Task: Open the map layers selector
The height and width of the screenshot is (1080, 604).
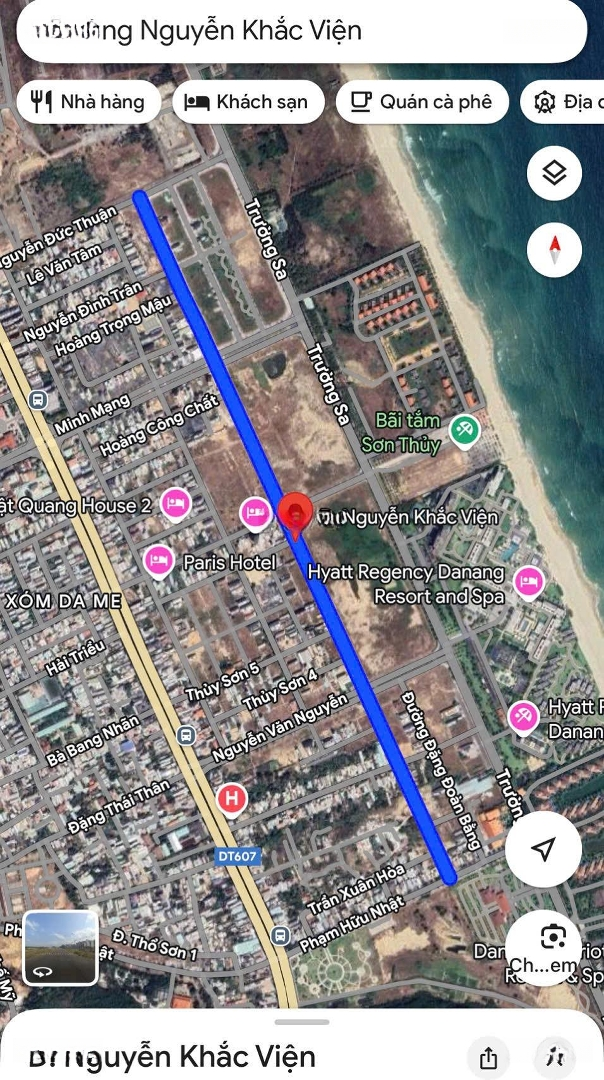Action: tap(554, 174)
